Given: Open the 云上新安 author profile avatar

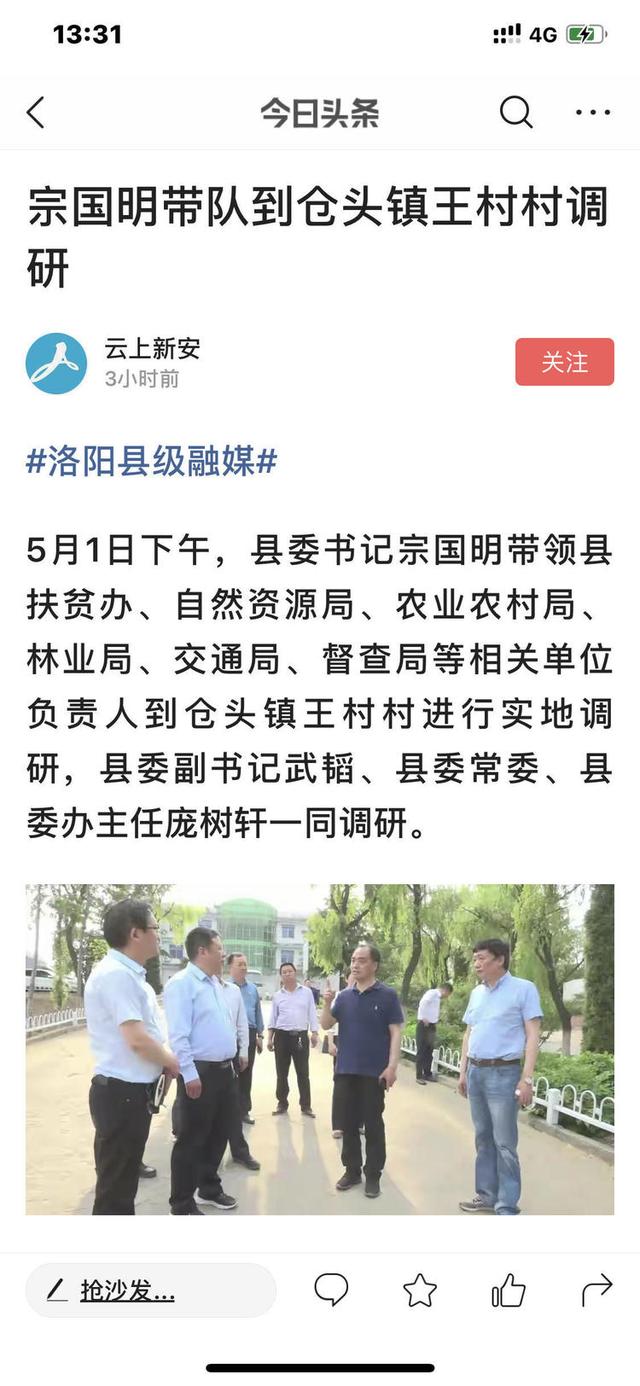Looking at the screenshot, I should 56,363.
